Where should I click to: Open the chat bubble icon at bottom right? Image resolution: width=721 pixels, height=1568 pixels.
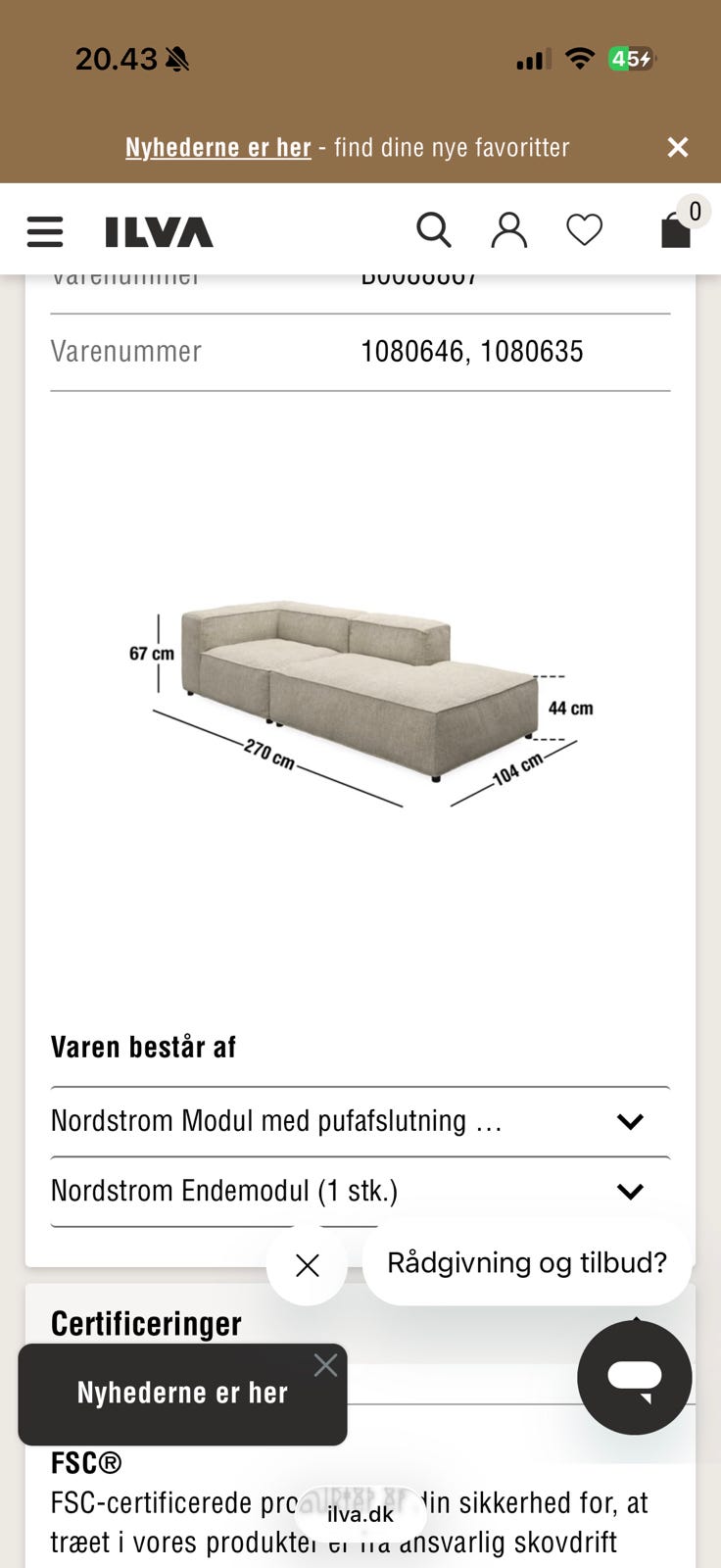[x=634, y=1378]
